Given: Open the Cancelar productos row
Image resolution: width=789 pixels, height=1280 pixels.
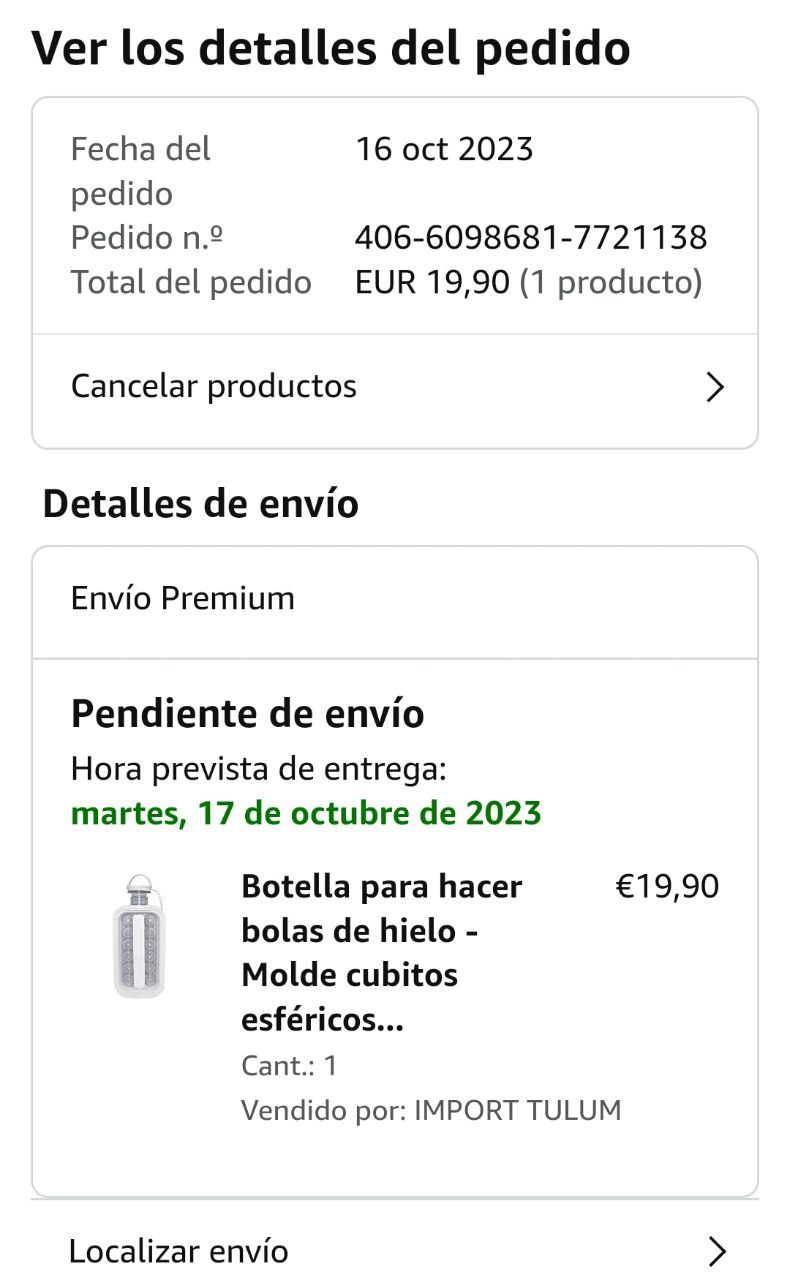Looking at the screenshot, I should (x=395, y=387).
